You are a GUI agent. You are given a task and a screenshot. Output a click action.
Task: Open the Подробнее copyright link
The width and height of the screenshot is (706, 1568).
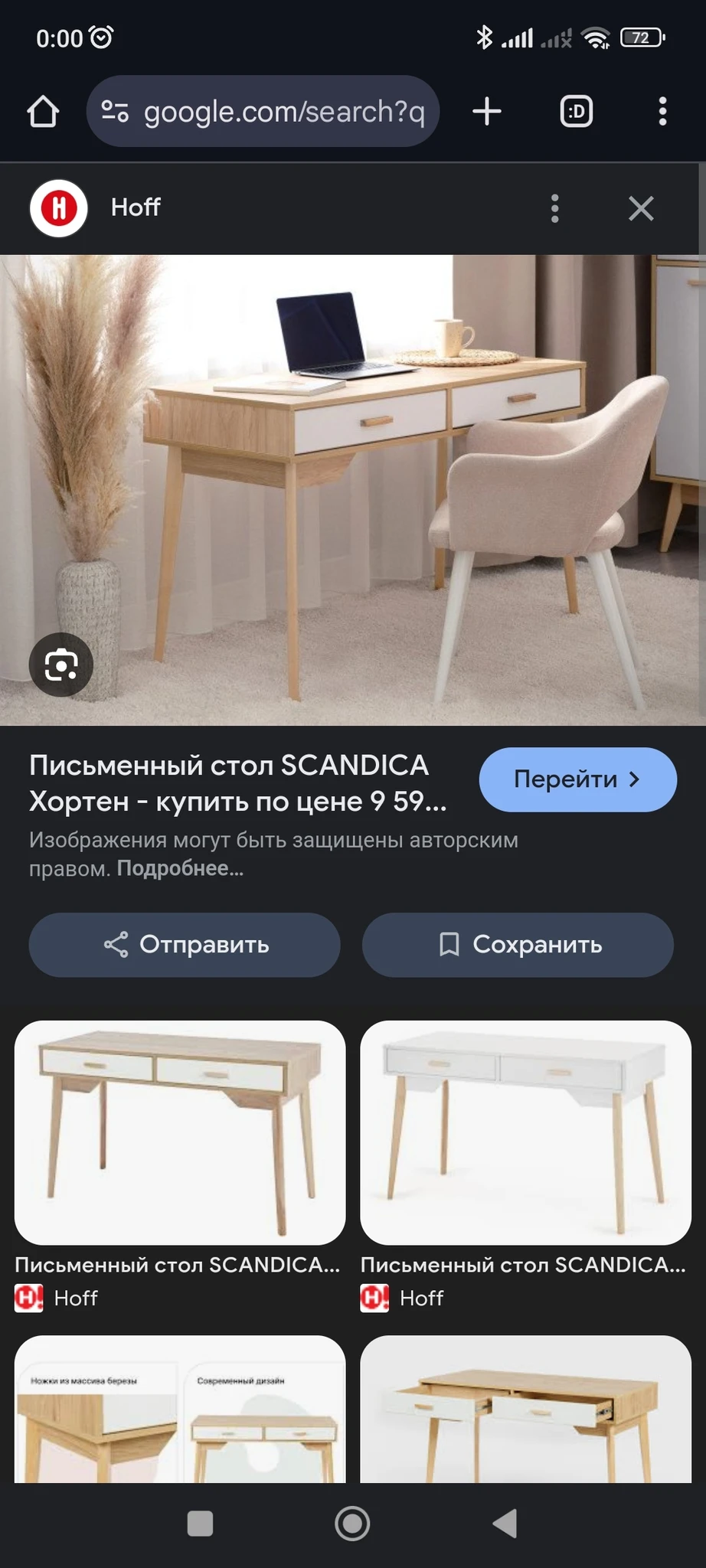pos(180,869)
